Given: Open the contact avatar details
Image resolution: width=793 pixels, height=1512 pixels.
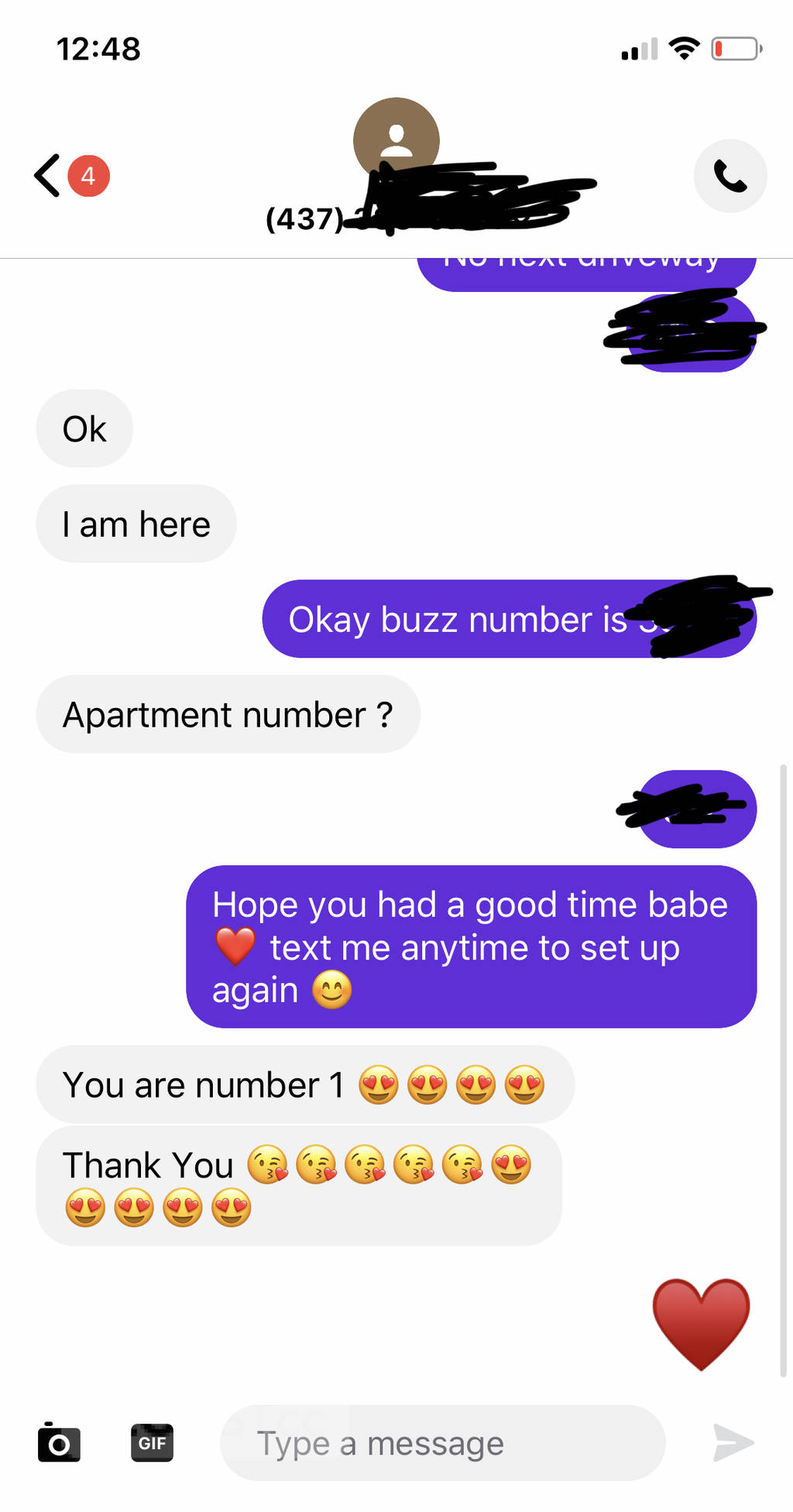Looking at the screenshot, I should 396,139.
